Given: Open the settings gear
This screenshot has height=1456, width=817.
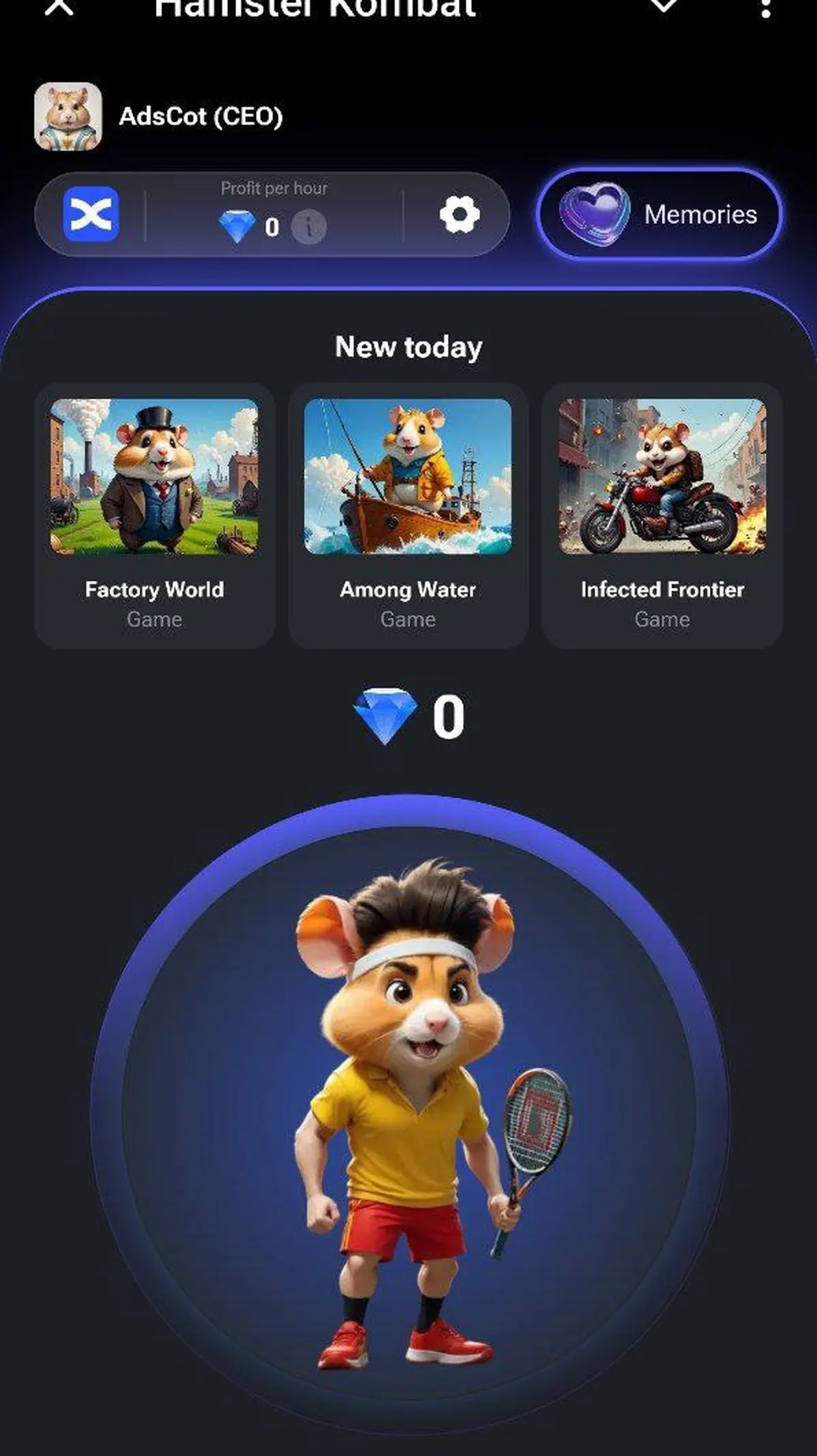Looking at the screenshot, I should tap(460, 215).
